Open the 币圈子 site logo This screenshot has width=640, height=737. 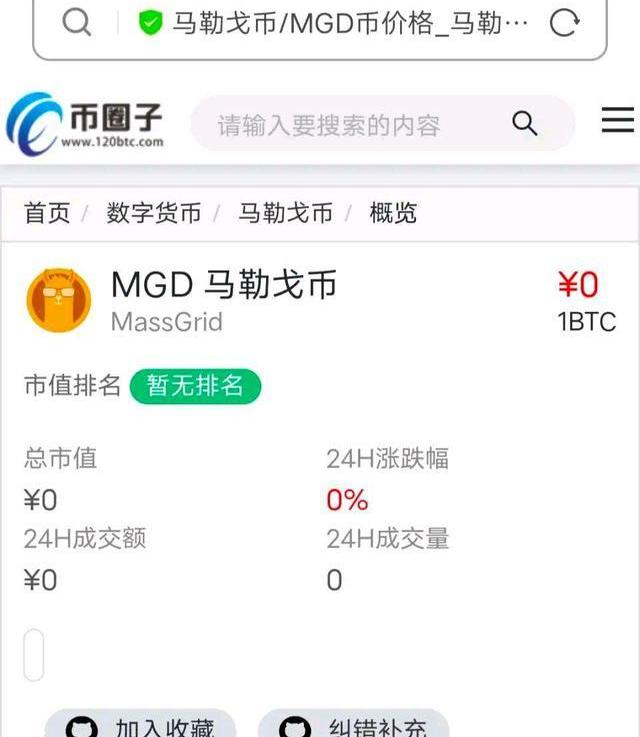85,124
